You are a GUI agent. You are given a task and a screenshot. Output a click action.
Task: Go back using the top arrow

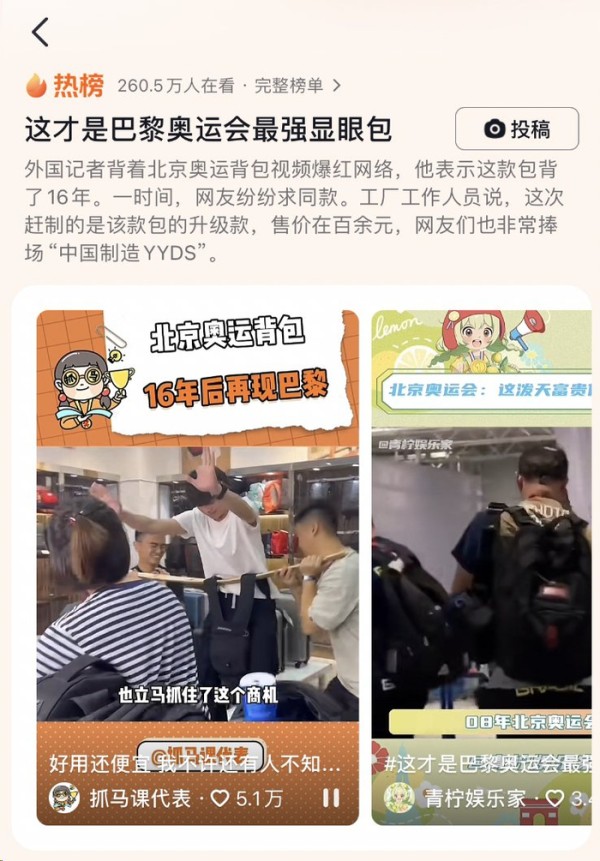(40, 32)
